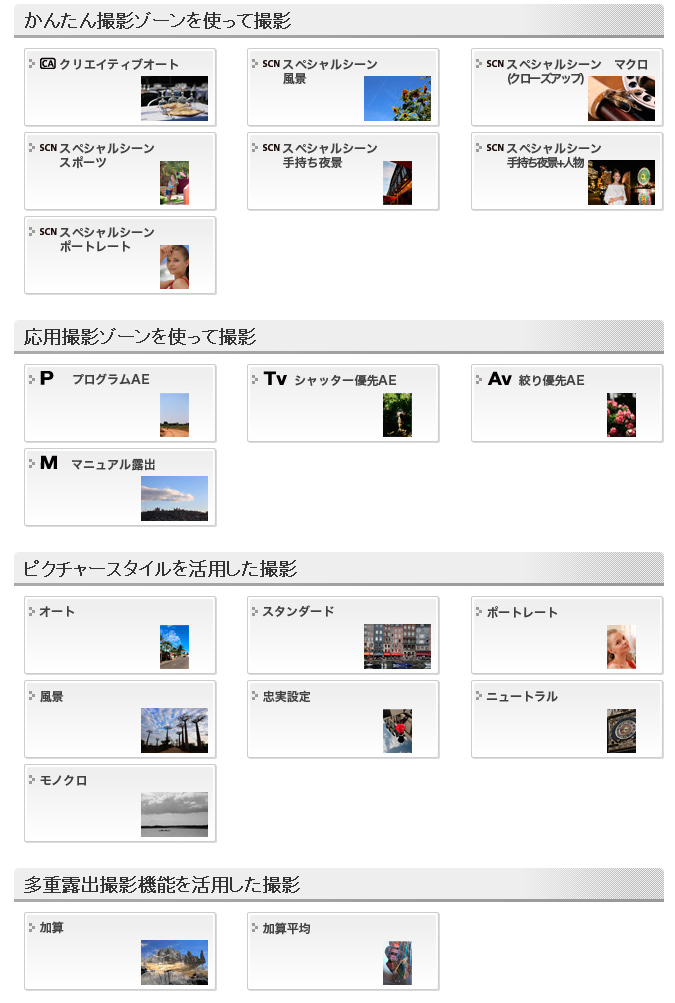
Task: Open the 加算平均 multiple exposure card
Action: click(x=343, y=951)
